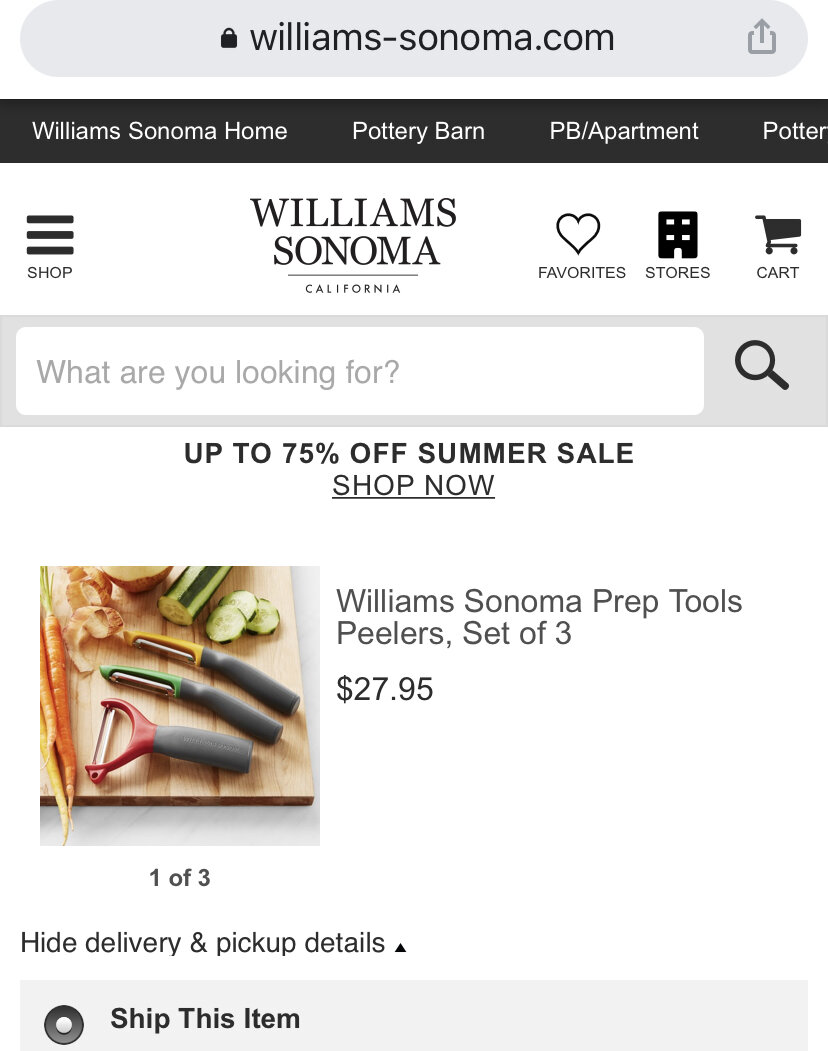Tap the magnifying glass search button
Image resolution: width=828 pixels, height=1051 pixels.
(x=762, y=366)
